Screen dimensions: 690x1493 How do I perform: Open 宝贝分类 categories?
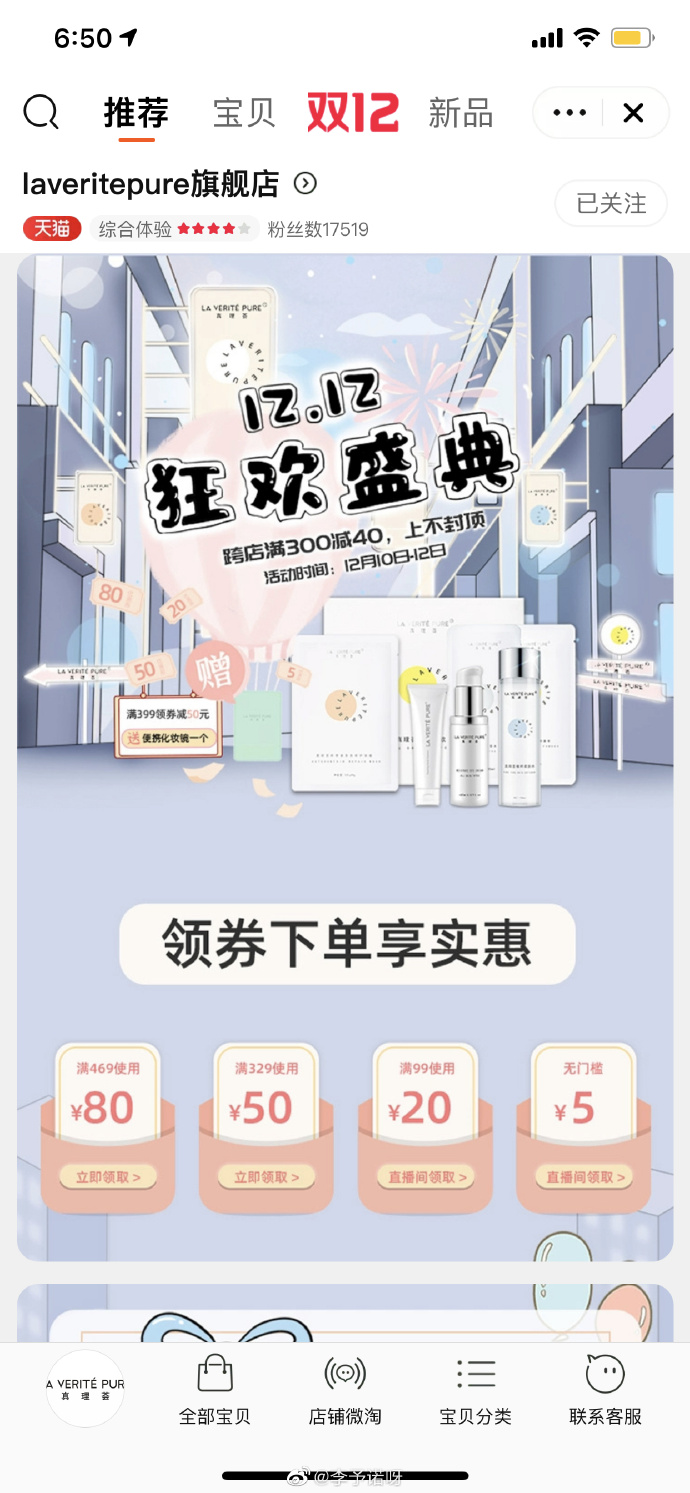pyautogui.click(x=475, y=1390)
